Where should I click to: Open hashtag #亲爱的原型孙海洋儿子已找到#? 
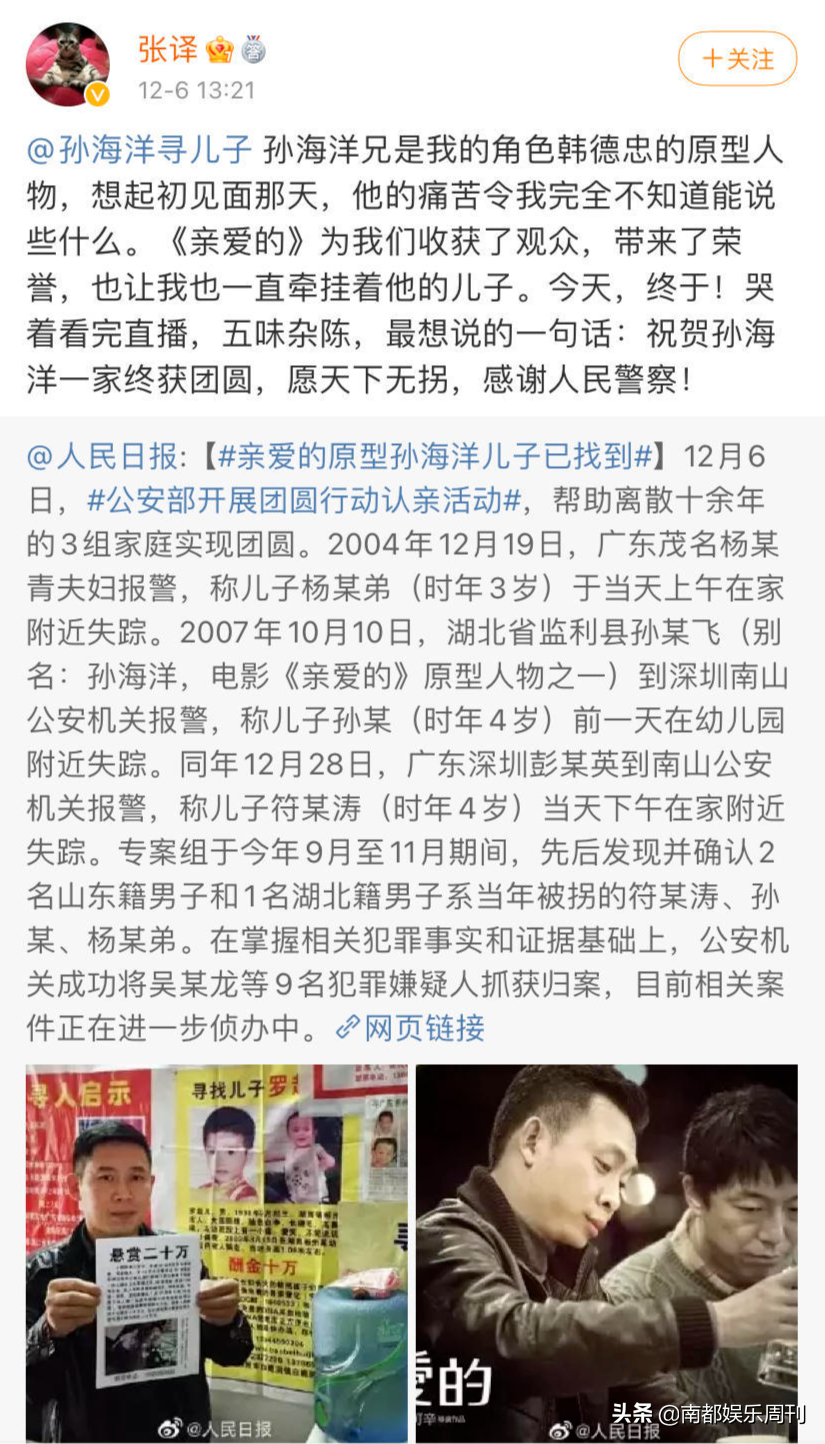435,457
